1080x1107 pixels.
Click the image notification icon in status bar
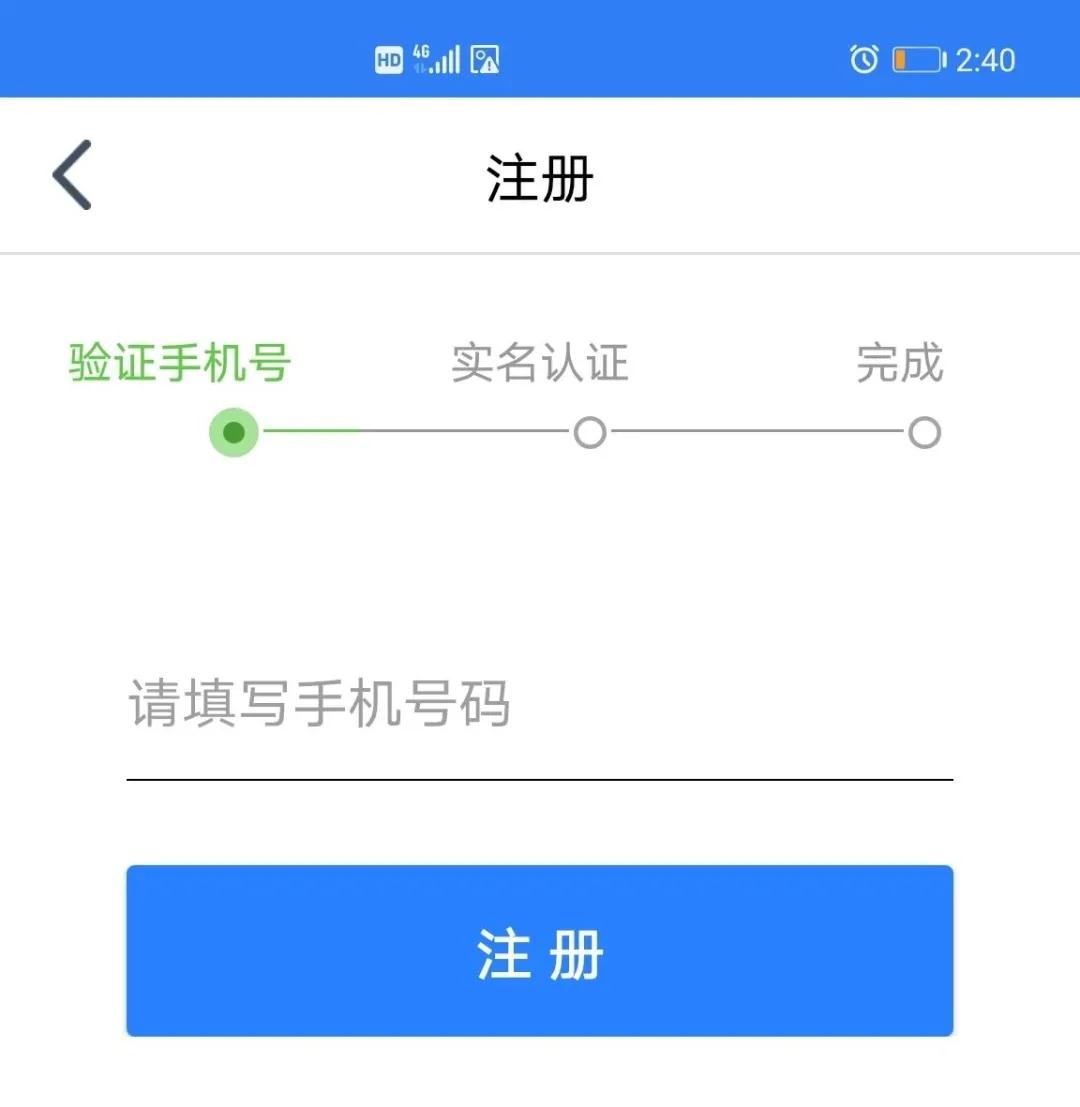click(484, 59)
